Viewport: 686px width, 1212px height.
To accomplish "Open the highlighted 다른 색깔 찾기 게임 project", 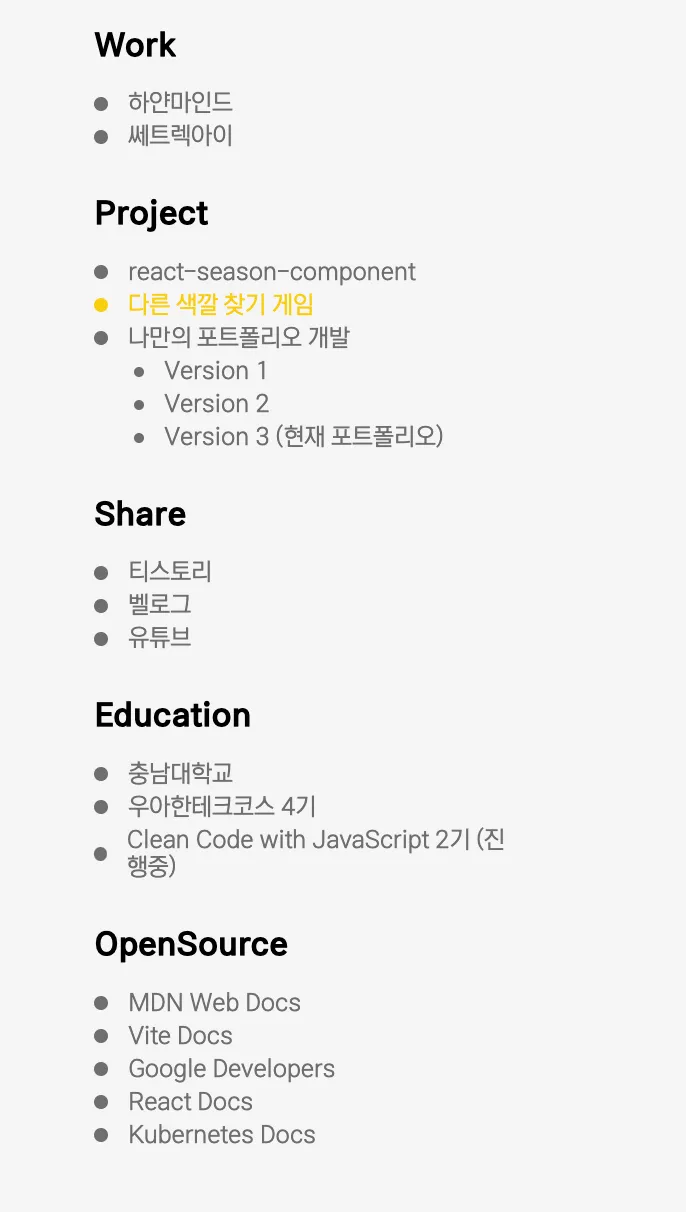I will coord(221,304).
